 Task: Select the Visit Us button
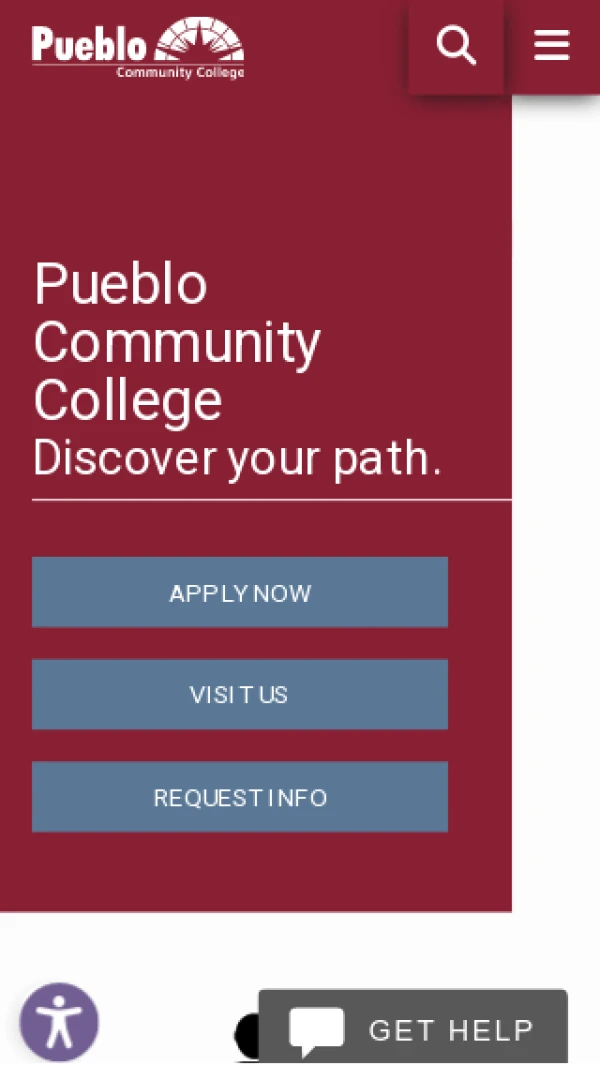tap(240, 694)
